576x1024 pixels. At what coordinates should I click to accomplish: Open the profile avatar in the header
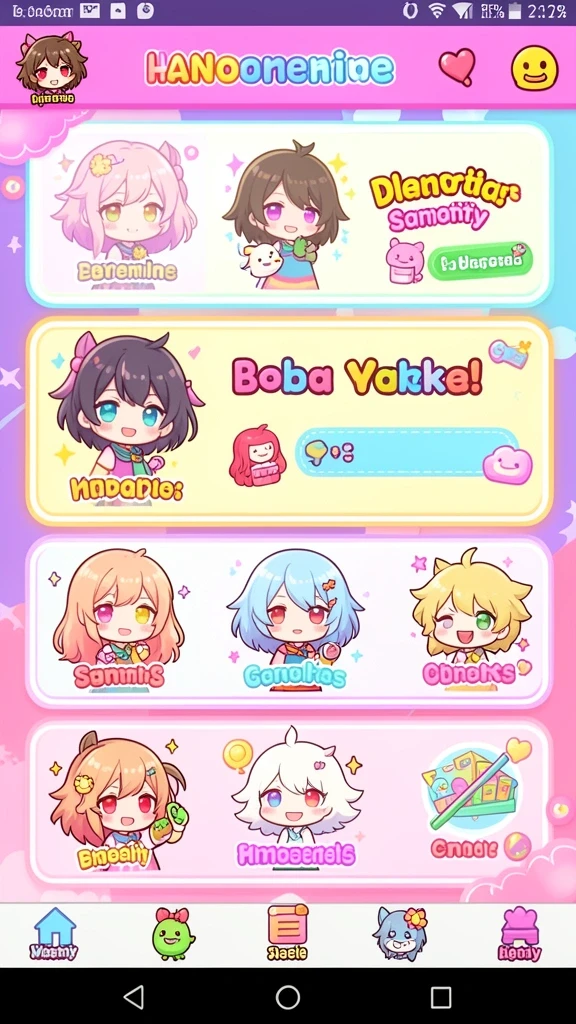point(50,69)
